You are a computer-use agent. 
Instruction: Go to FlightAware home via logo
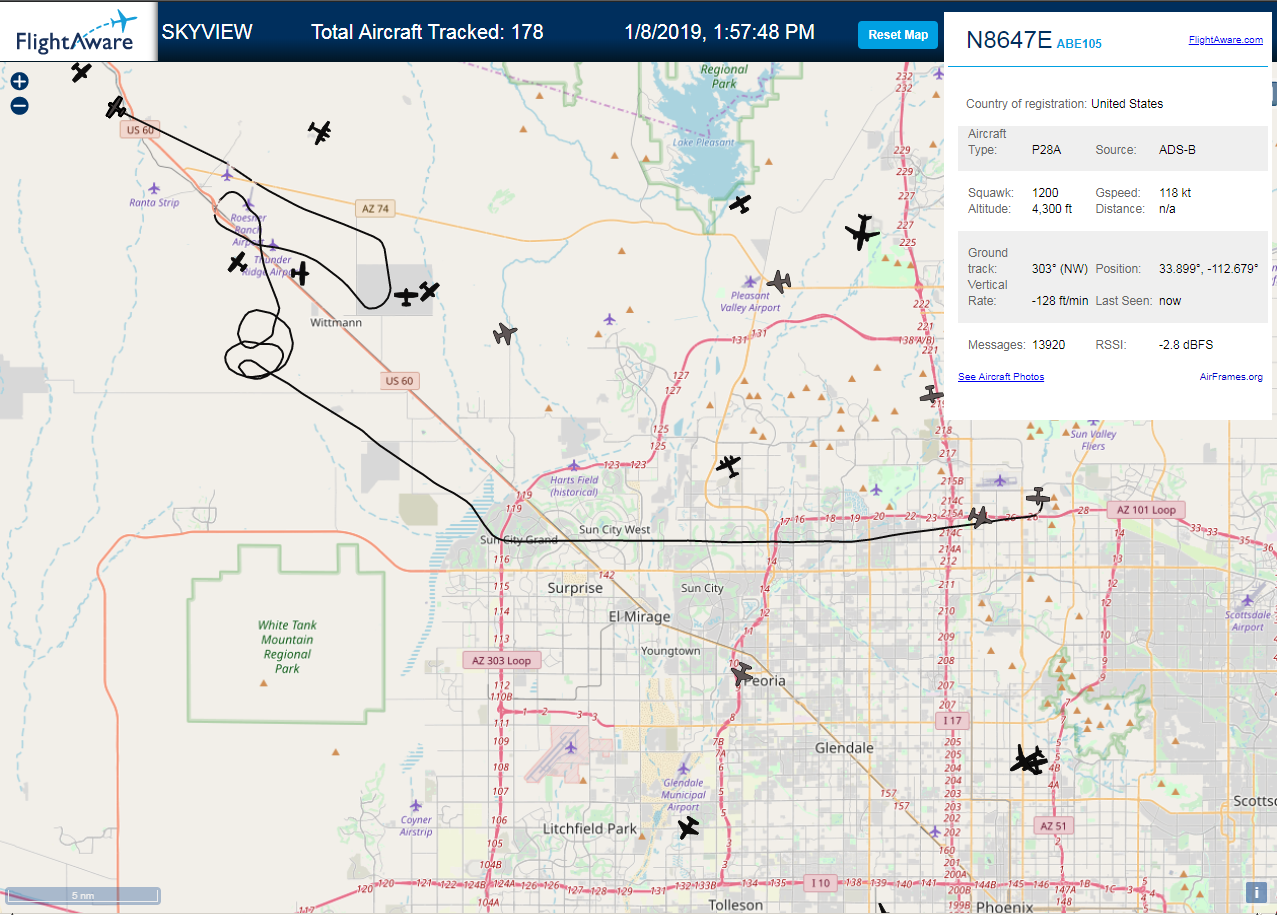(x=78, y=31)
